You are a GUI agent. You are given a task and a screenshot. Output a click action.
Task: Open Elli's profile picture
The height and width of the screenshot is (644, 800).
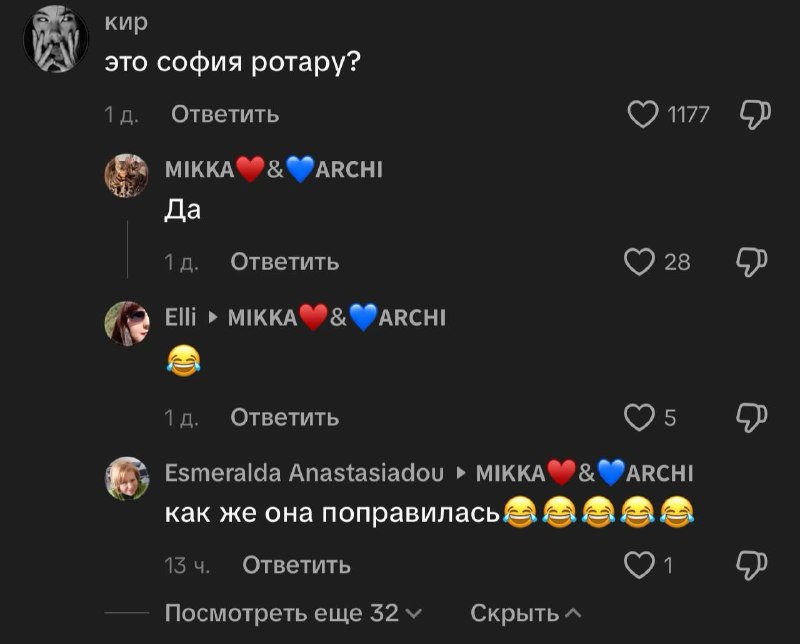tap(127, 324)
